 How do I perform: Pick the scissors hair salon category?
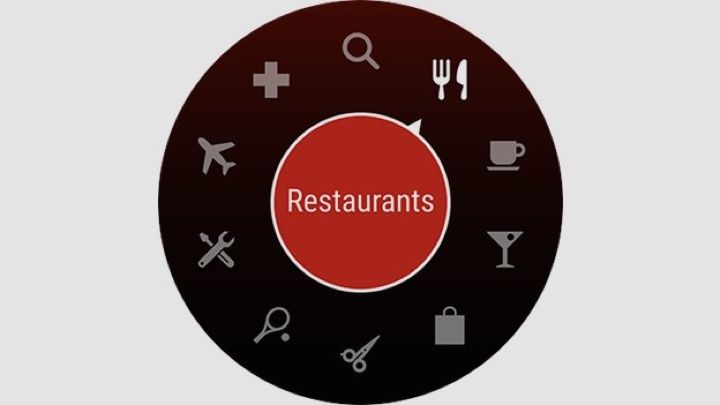360,351
